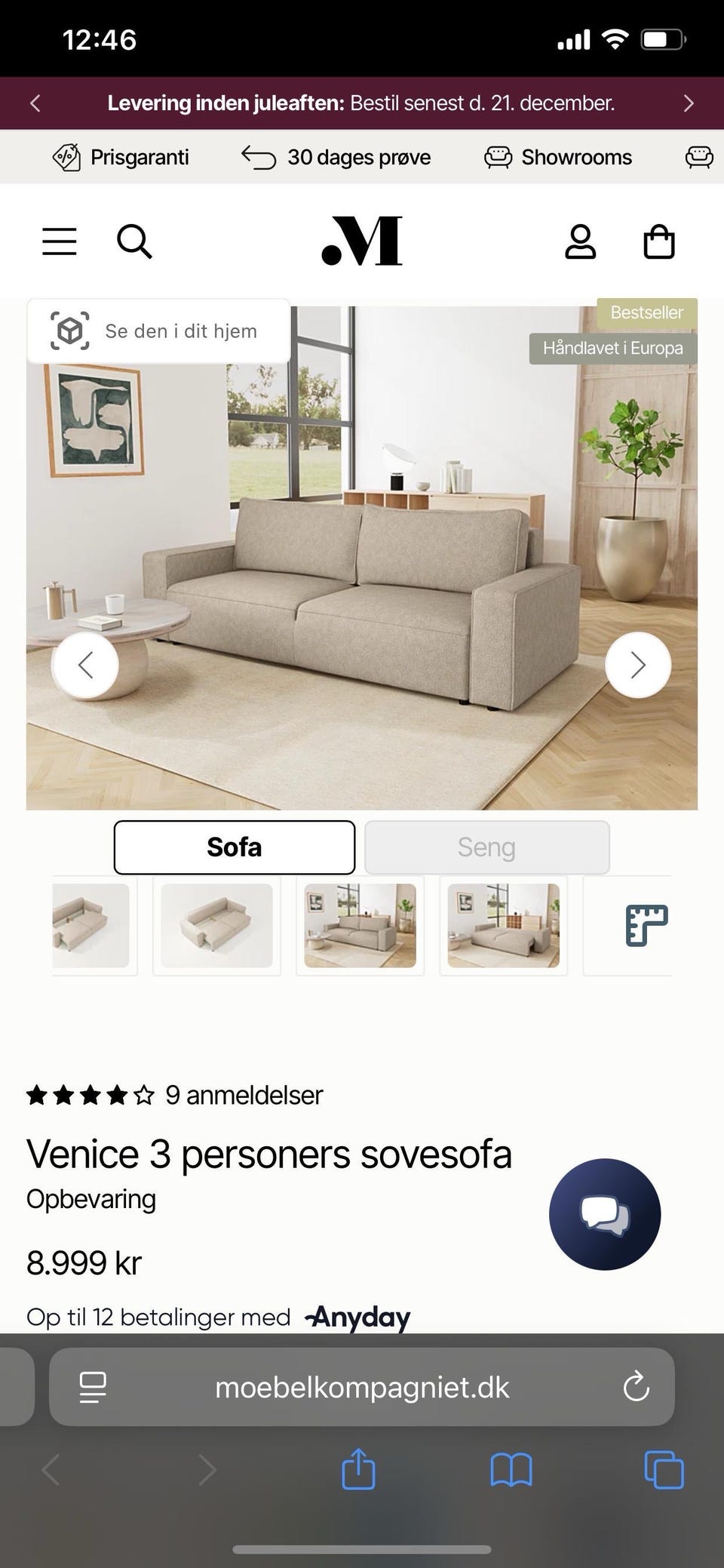The height and width of the screenshot is (1568, 724).
Task: Expand next banner message with right chevron
Action: 688,103
